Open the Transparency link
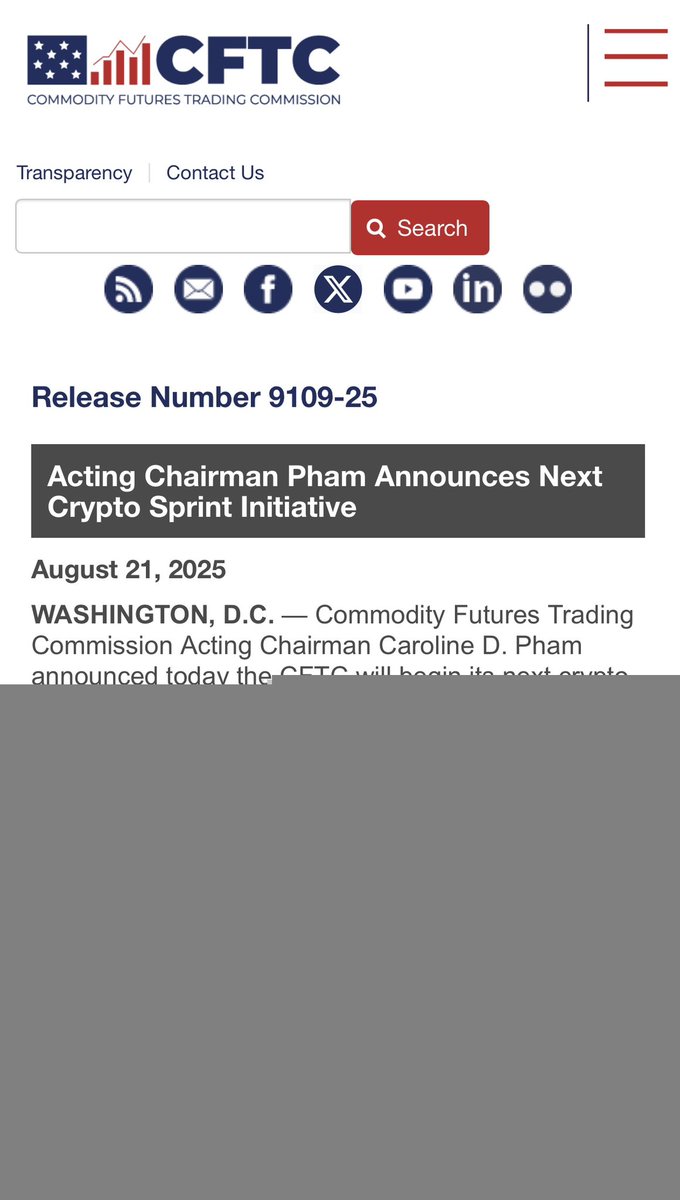The height and width of the screenshot is (1200, 680). click(74, 173)
